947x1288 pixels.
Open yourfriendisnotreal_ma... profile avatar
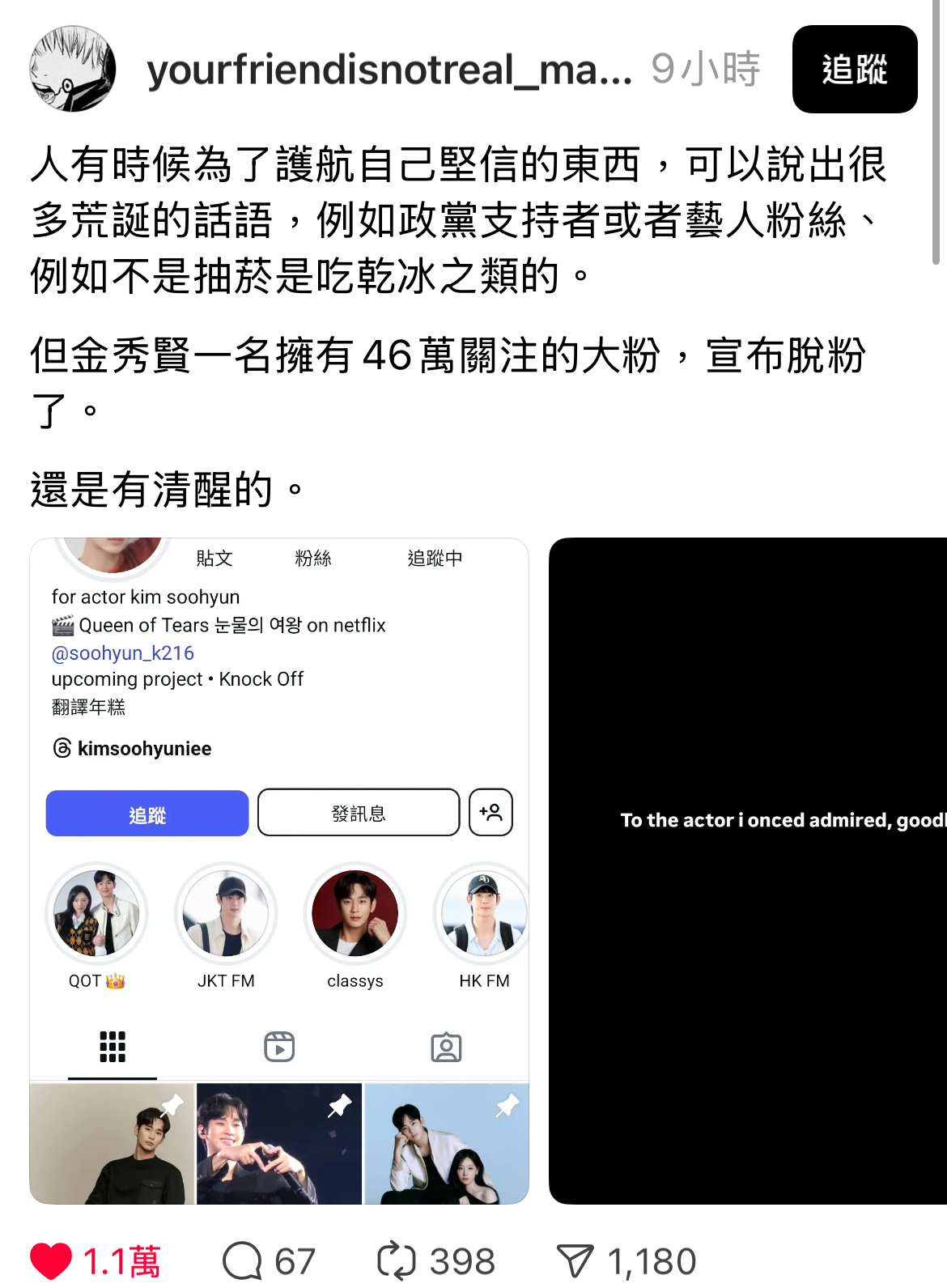pyautogui.click(x=72, y=69)
